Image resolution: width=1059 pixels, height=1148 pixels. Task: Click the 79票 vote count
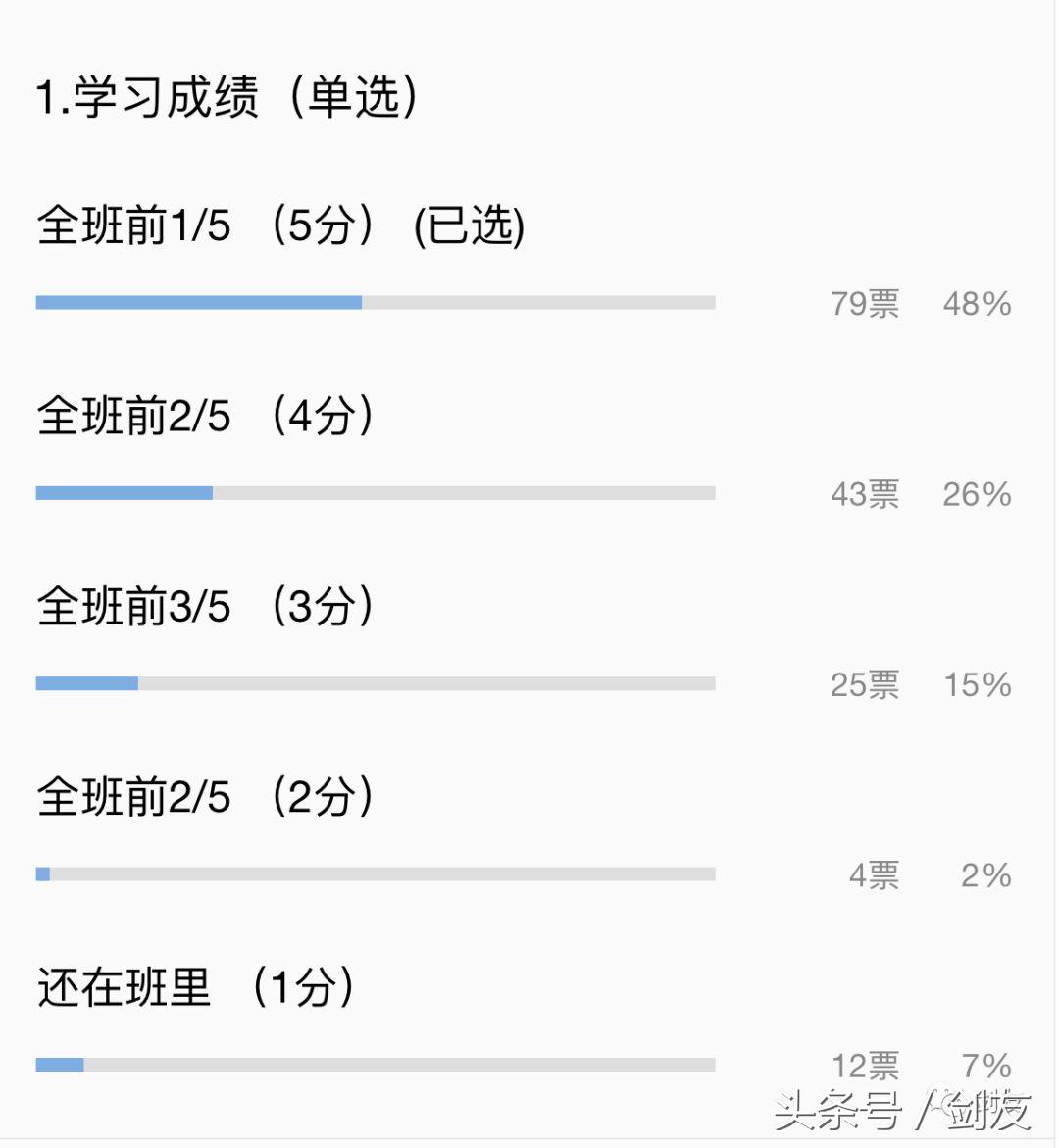click(866, 305)
